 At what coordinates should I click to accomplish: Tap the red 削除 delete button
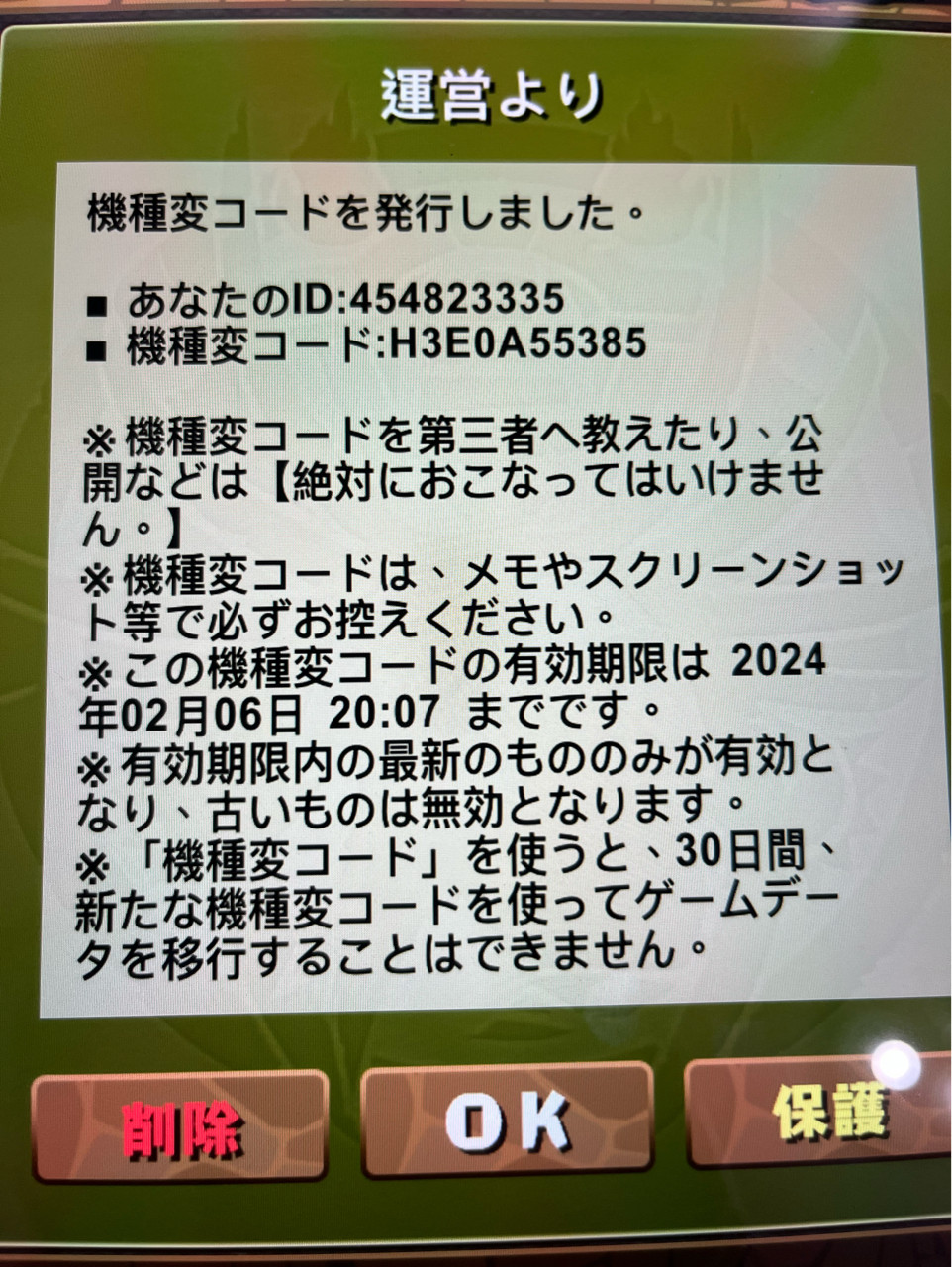click(x=180, y=1125)
